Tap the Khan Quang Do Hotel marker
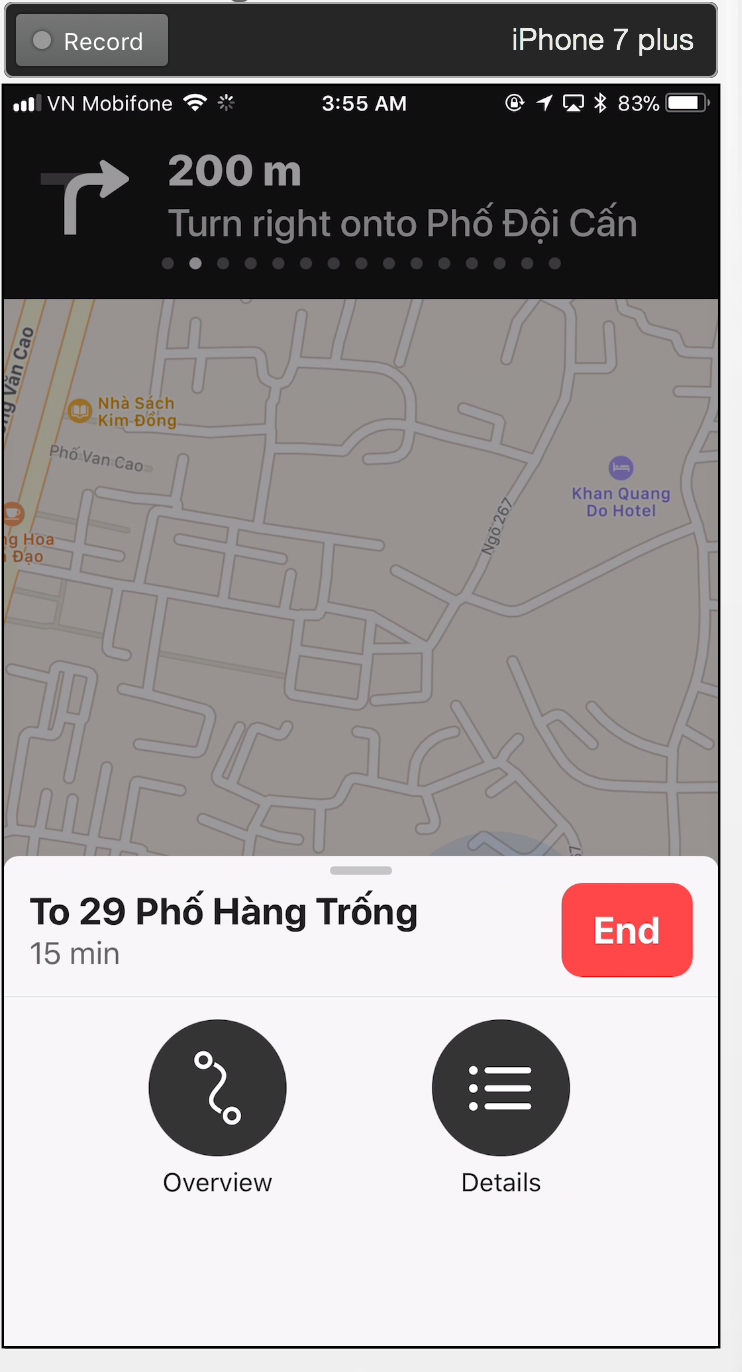742x1372 pixels. point(621,468)
